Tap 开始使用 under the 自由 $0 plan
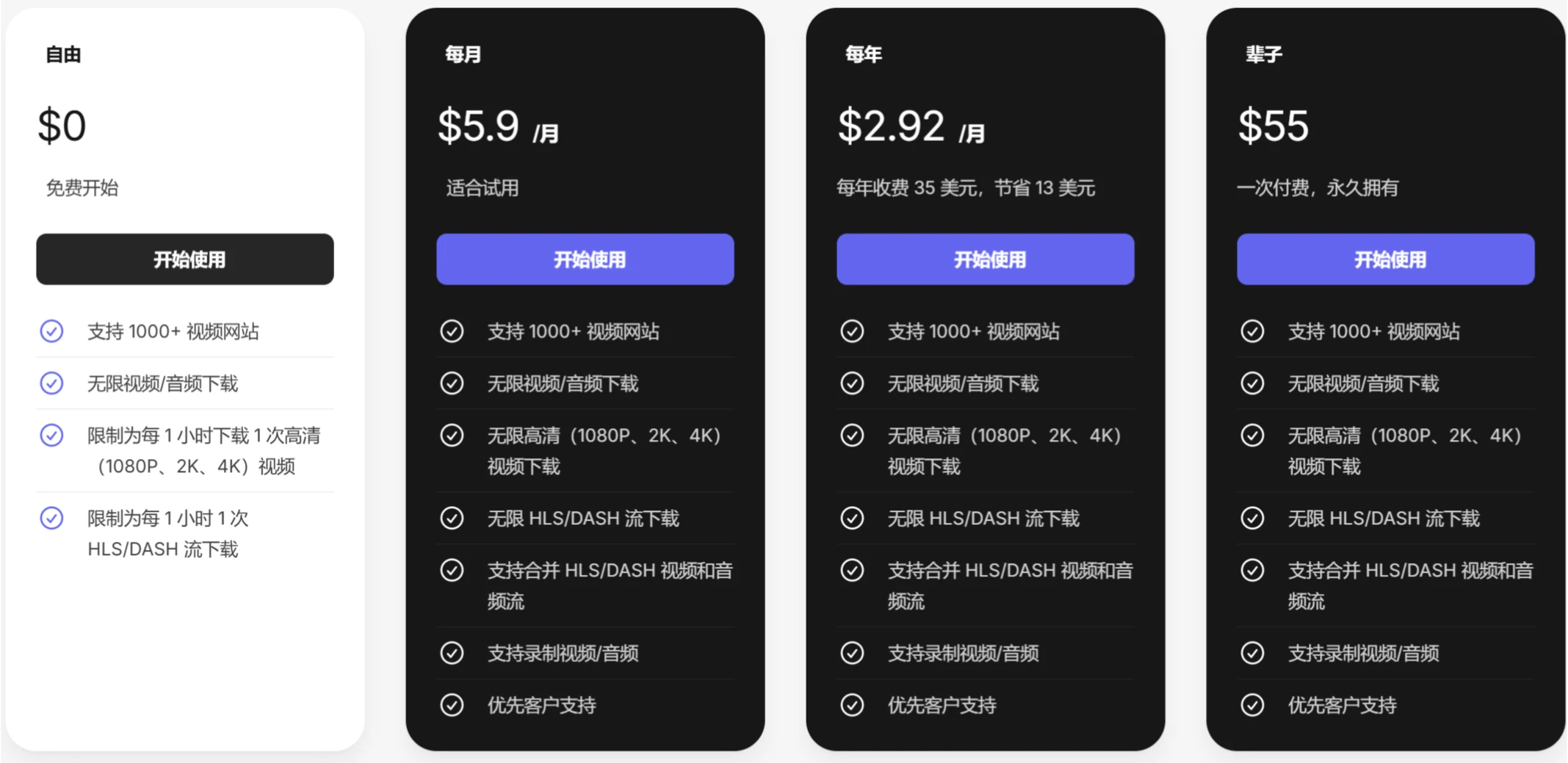This screenshot has width=1568, height=763. pos(185,259)
